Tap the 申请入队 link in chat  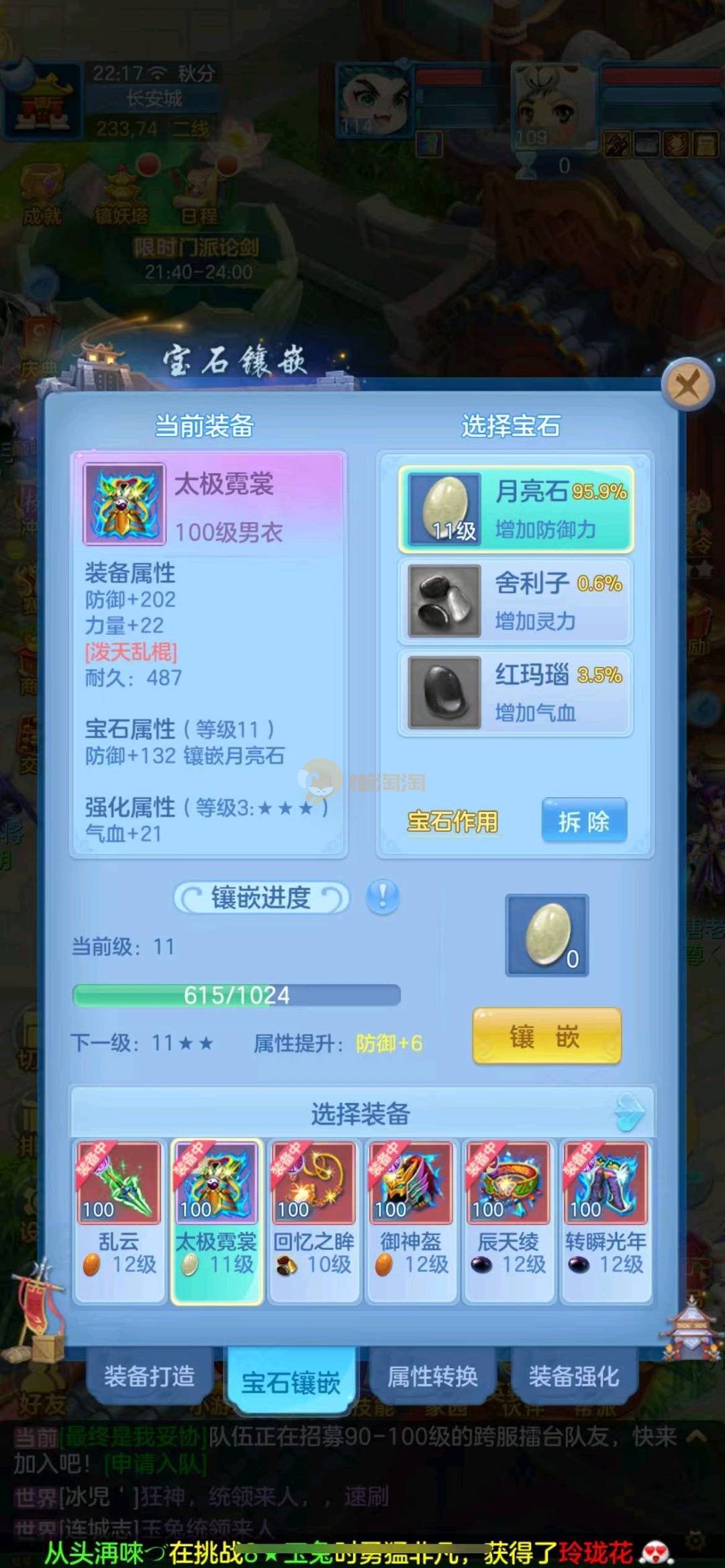[155, 1463]
